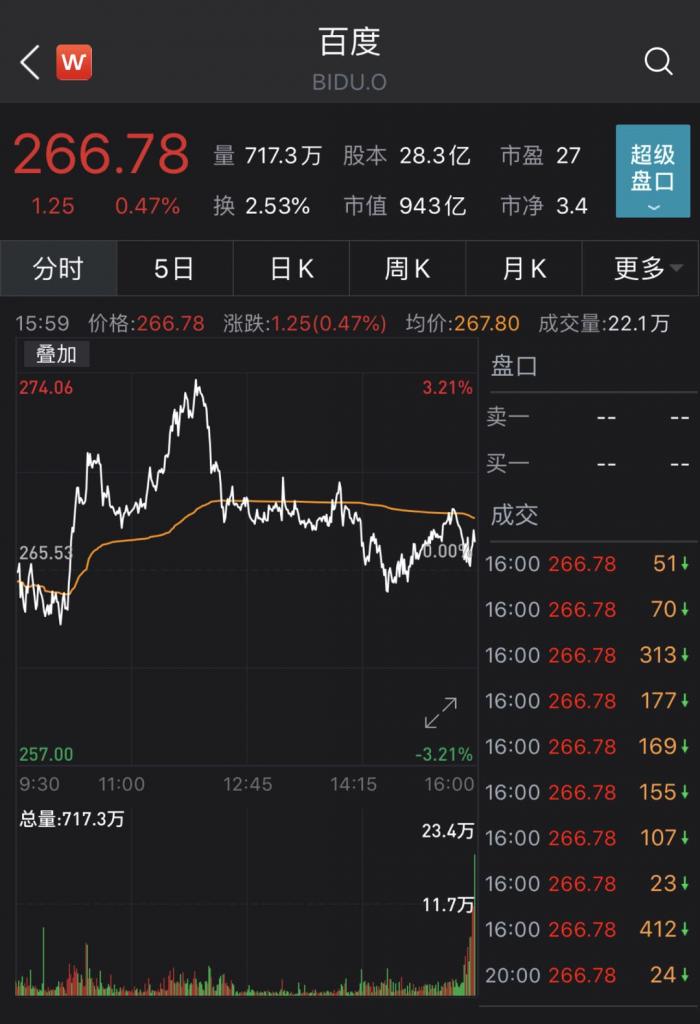Go back using the top arrow
This screenshot has width=700, height=1024.
30,63
